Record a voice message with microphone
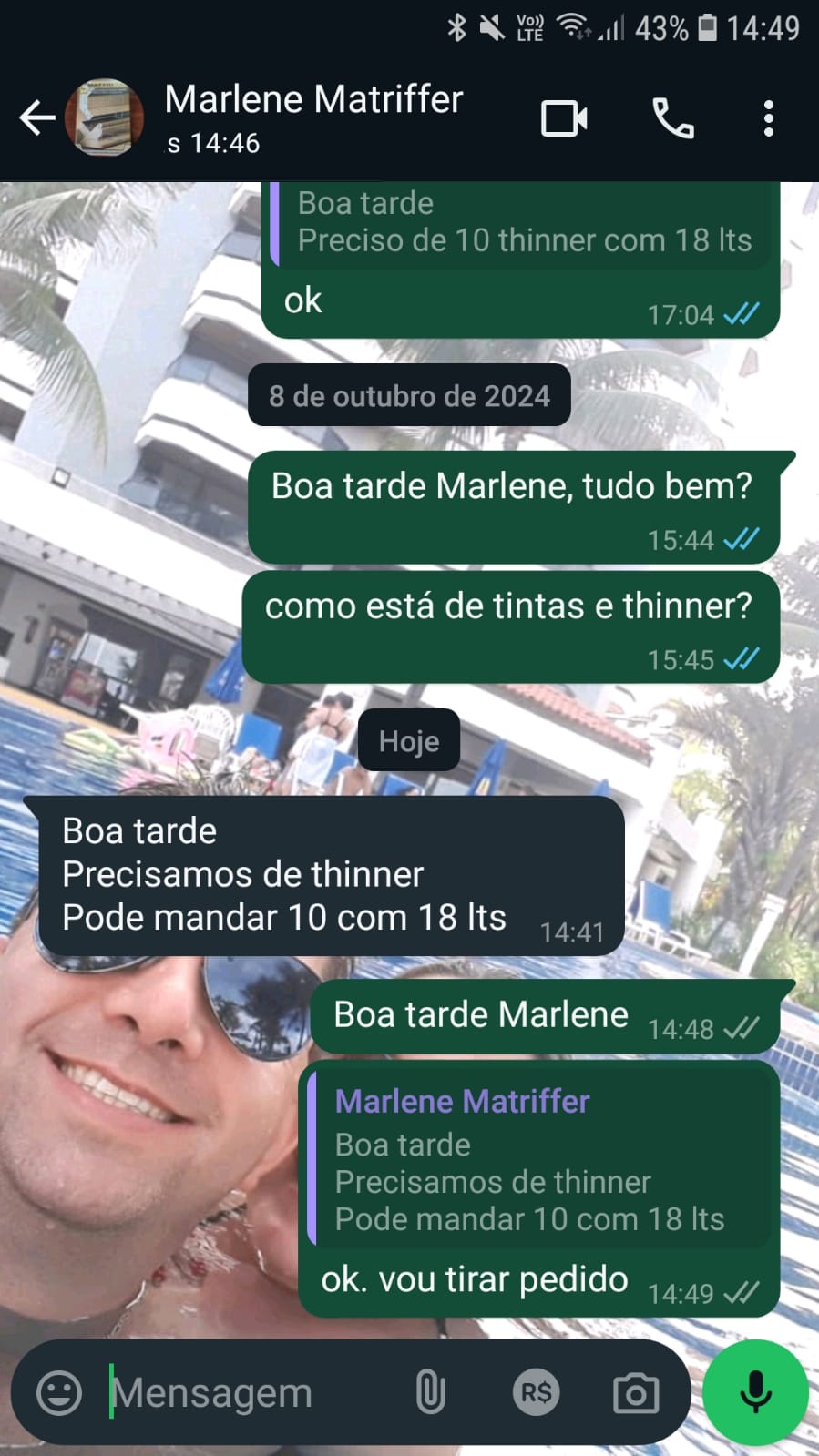The image size is (819, 1456). (755, 1392)
